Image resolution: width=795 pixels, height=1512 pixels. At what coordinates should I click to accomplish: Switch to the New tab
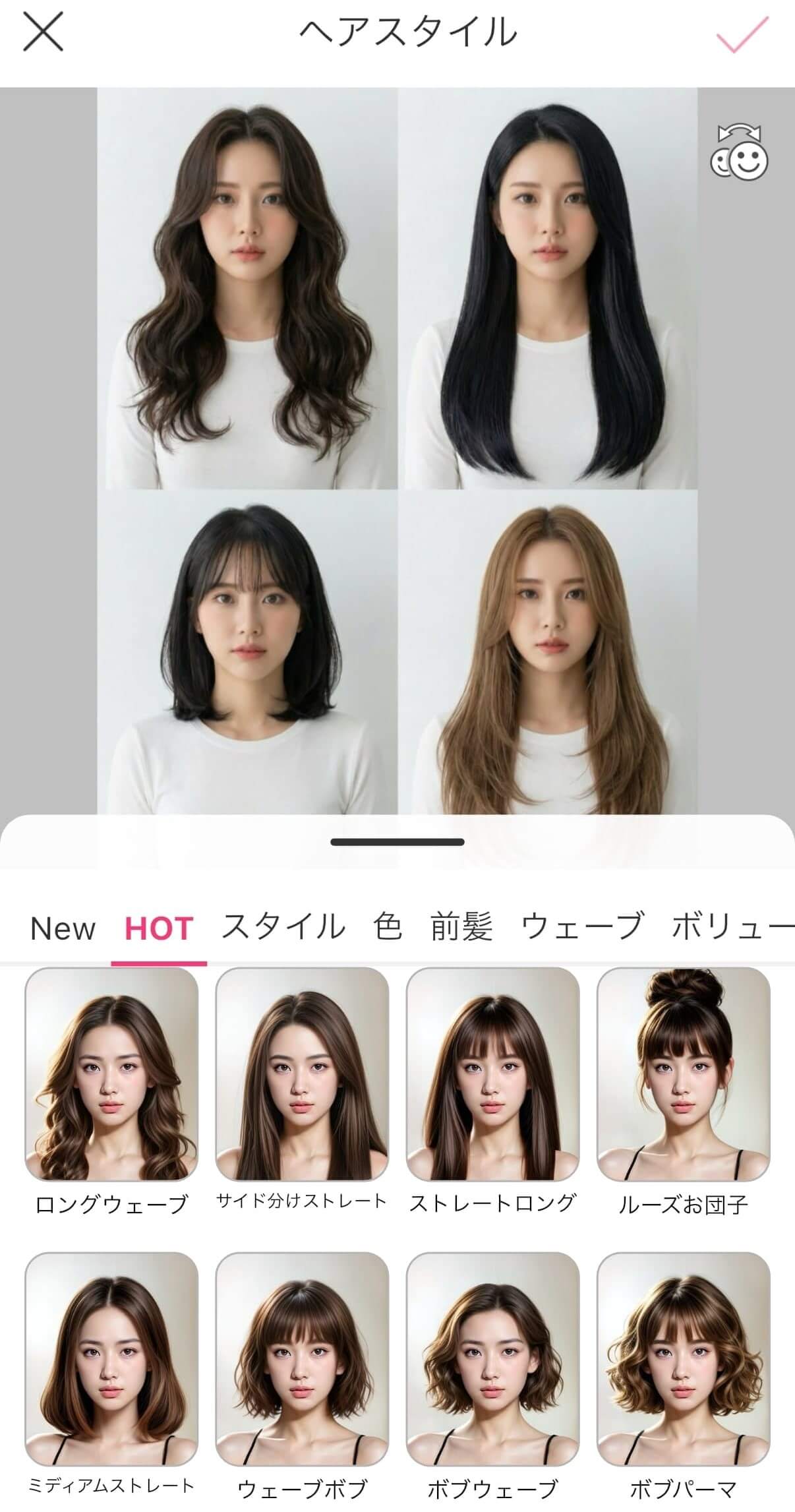63,930
